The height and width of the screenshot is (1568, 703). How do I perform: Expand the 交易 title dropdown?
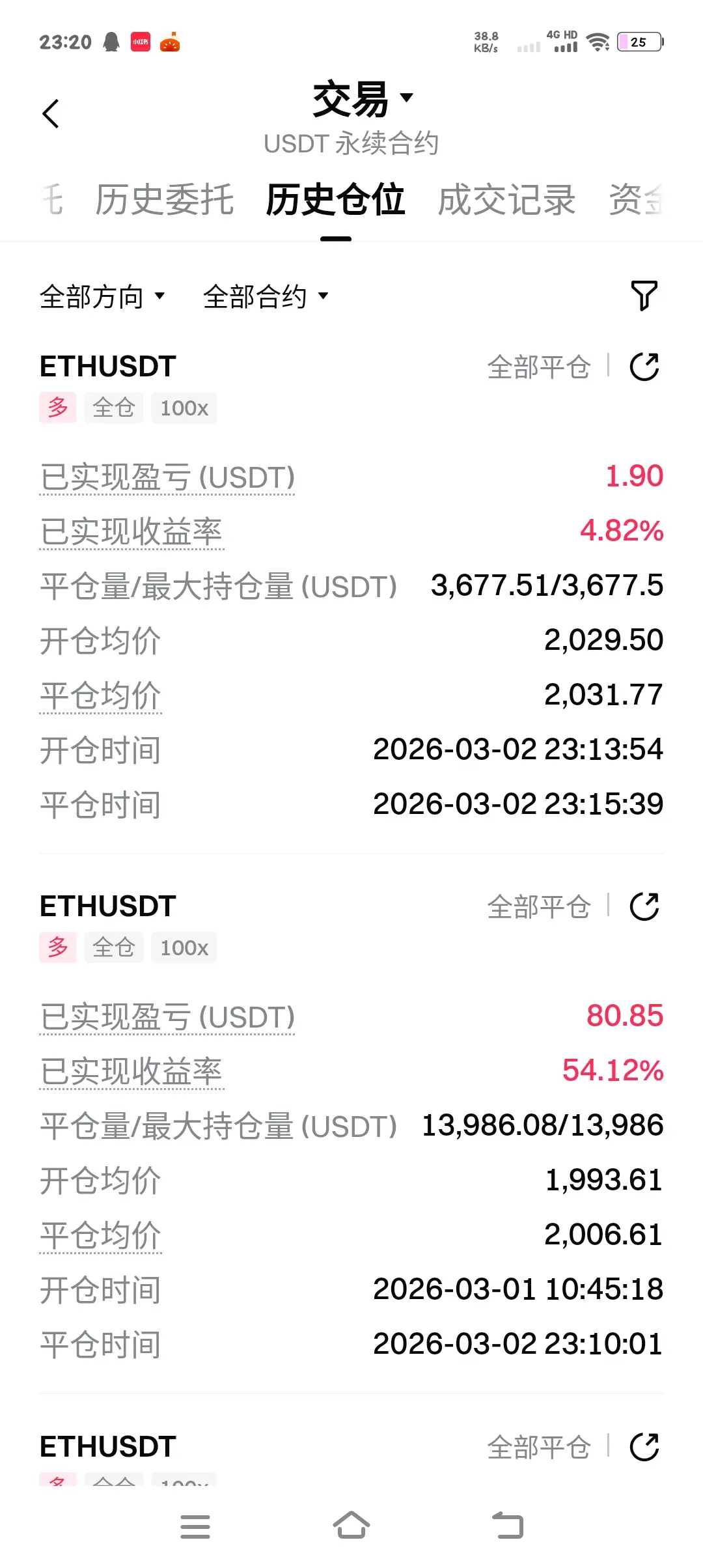point(363,99)
